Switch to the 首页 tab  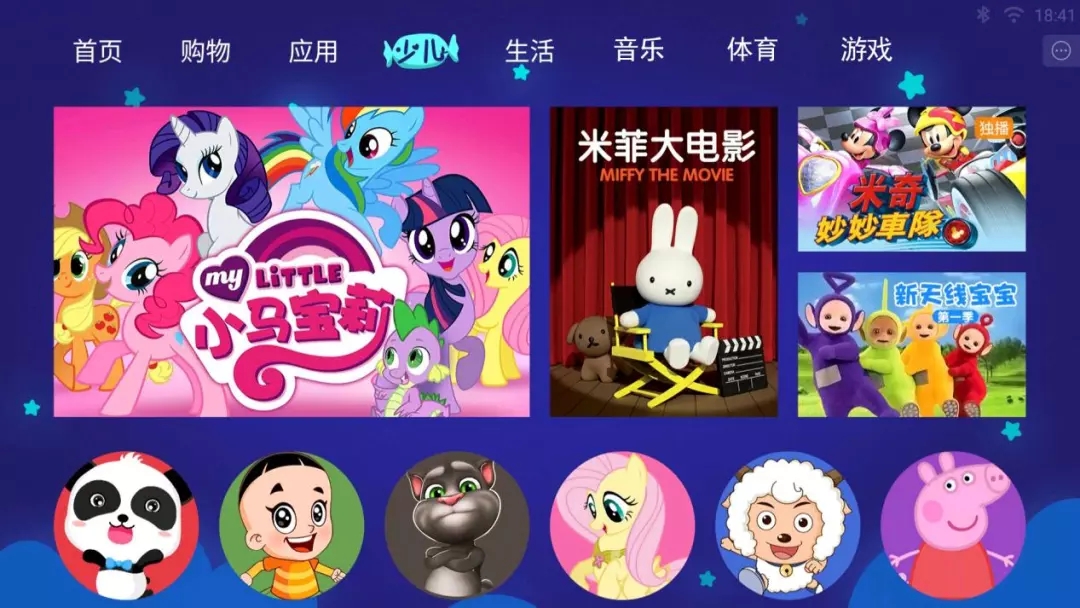tap(98, 51)
